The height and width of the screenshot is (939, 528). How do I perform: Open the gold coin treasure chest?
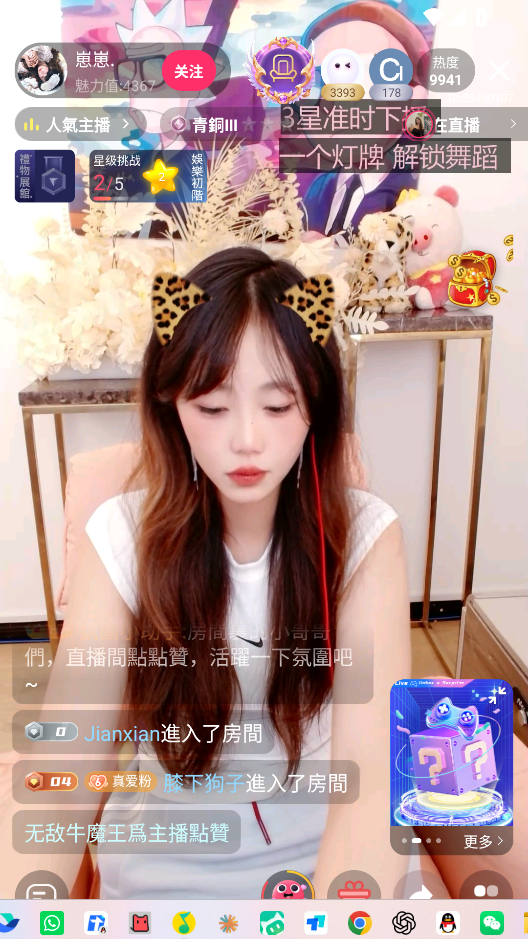click(x=474, y=277)
